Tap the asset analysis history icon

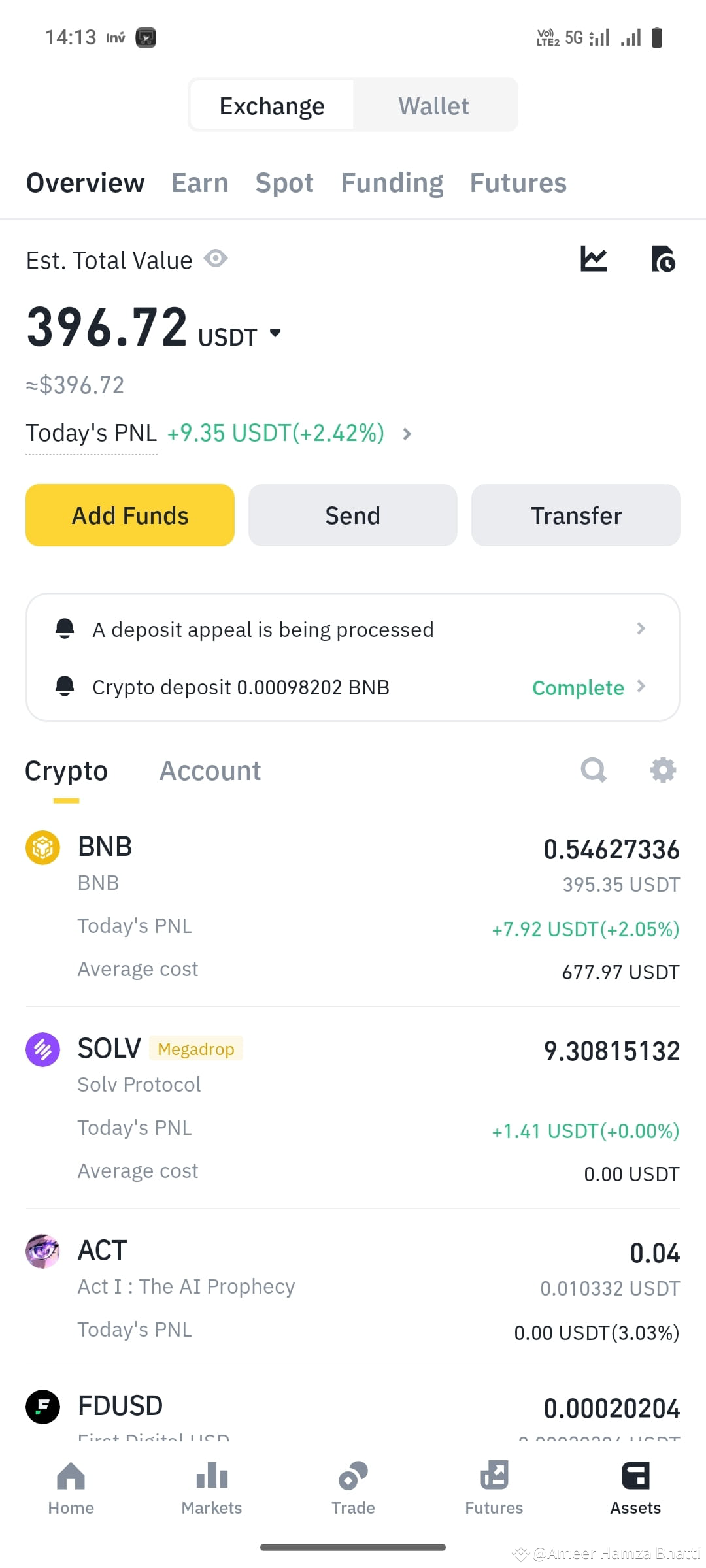663,259
